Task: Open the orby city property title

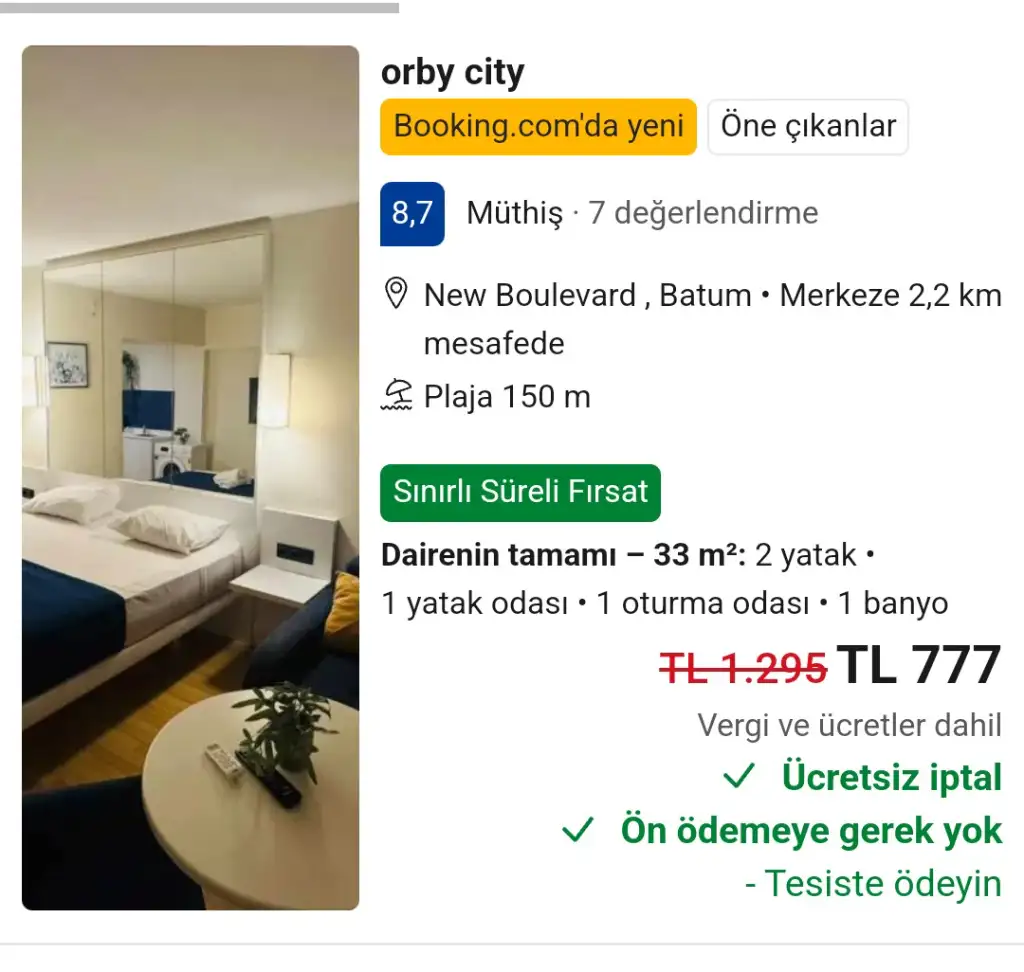Action: pos(452,72)
